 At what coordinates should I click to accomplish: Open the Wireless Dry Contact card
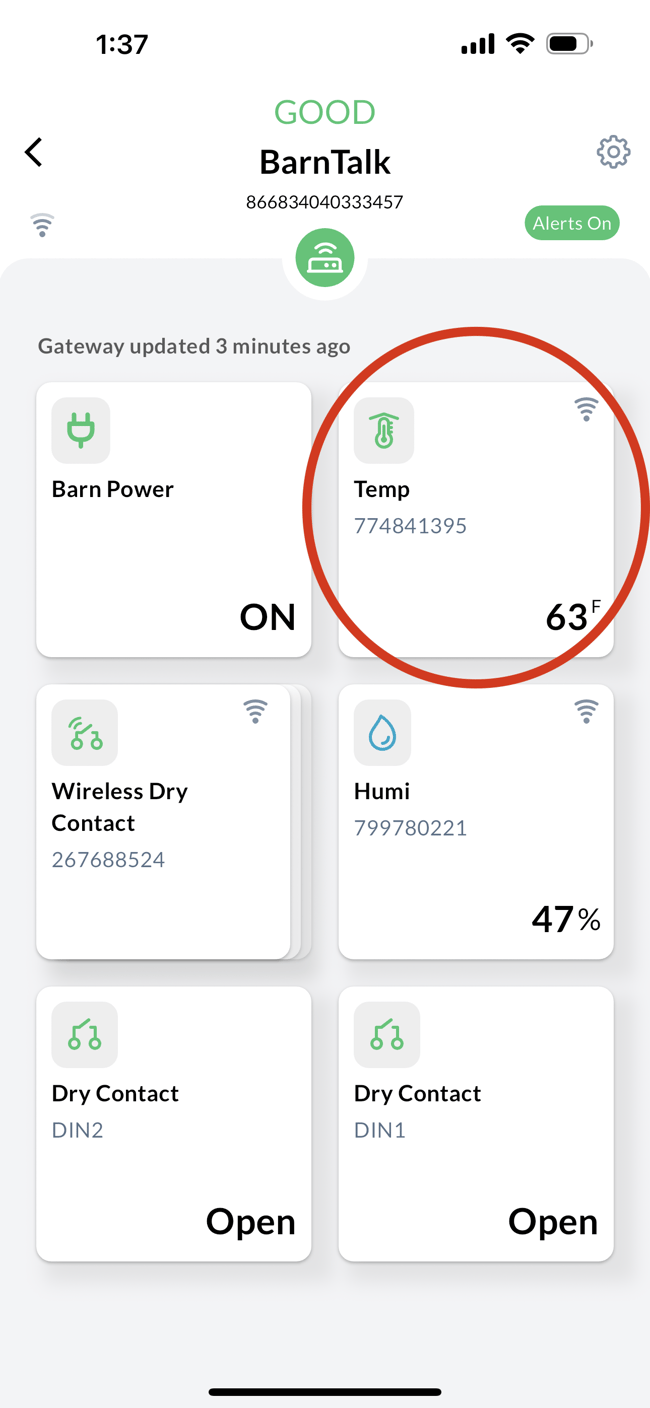[165, 822]
